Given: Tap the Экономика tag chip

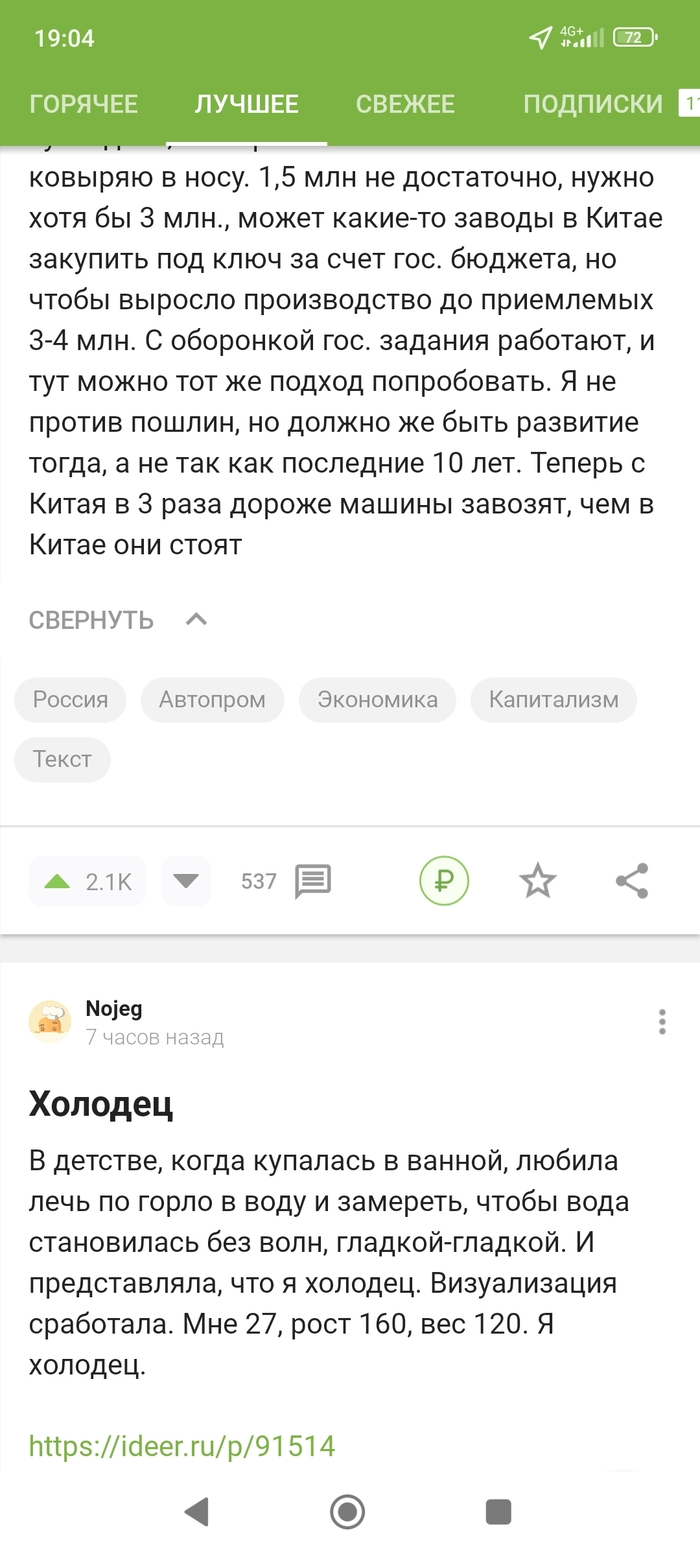Looking at the screenshot, I should pos(378,700).
